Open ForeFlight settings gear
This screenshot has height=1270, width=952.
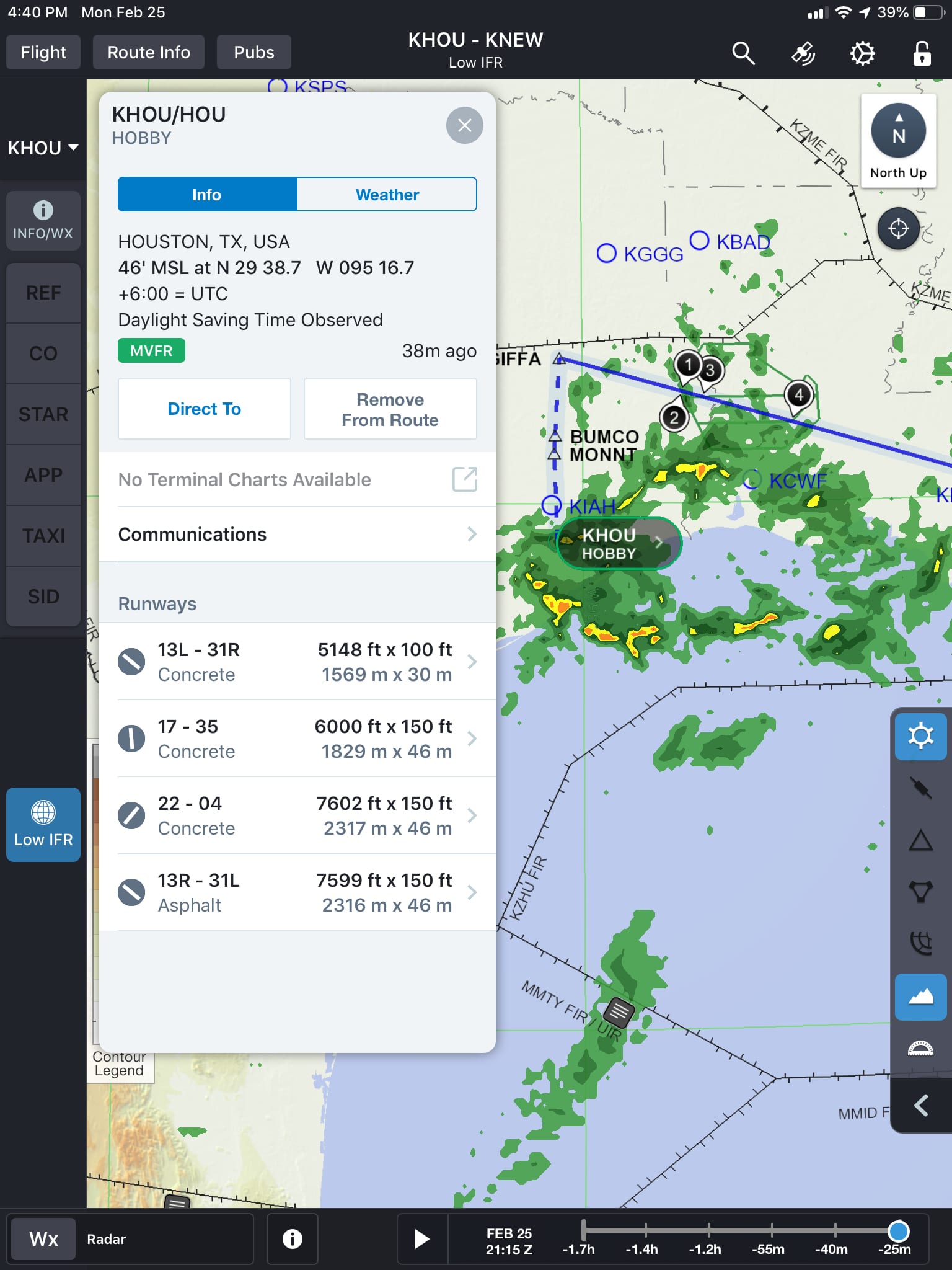[862, 53]
